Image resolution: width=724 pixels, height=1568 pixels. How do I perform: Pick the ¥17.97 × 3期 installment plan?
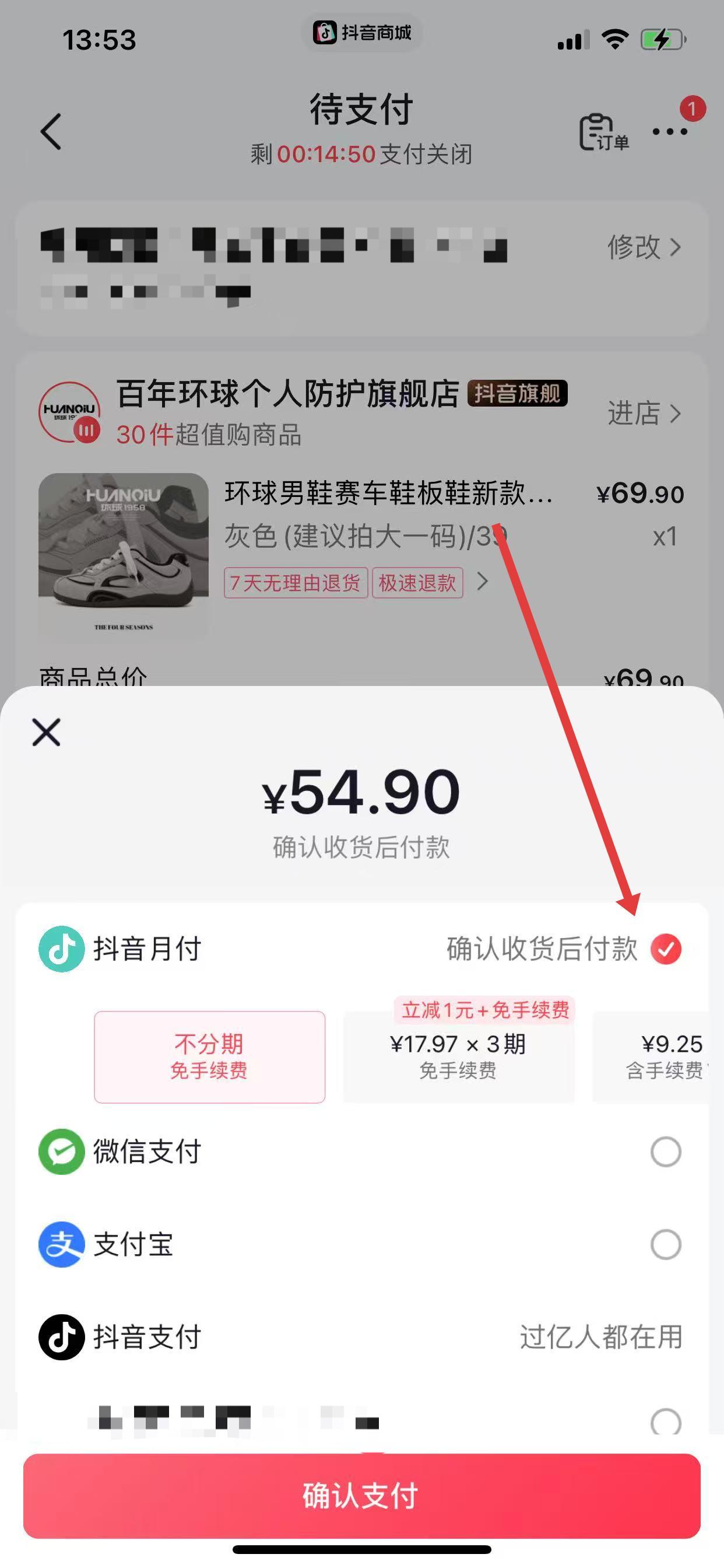click(x=458, y=1056)
